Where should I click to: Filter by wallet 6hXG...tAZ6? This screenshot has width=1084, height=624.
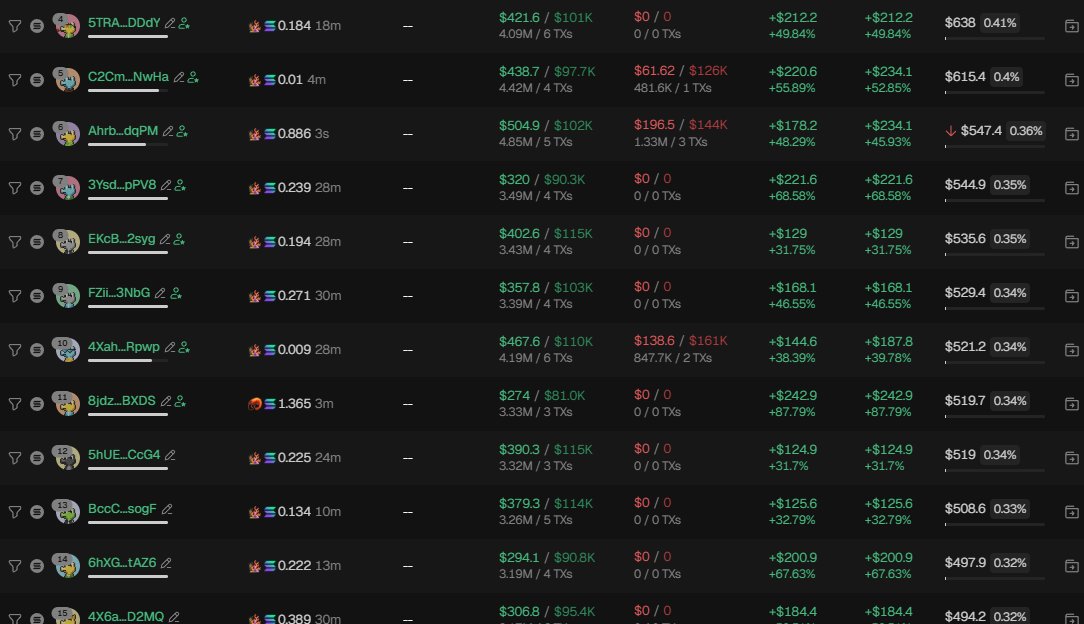pos(15,566)
